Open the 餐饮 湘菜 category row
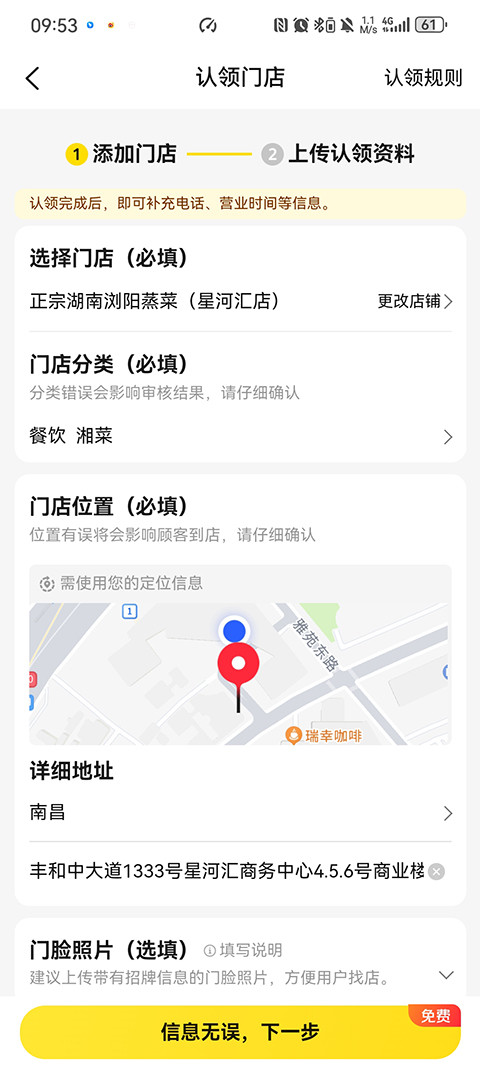The height and width of the screenshot is (1068, 480). pyautogui.click(x=241, y=437)
